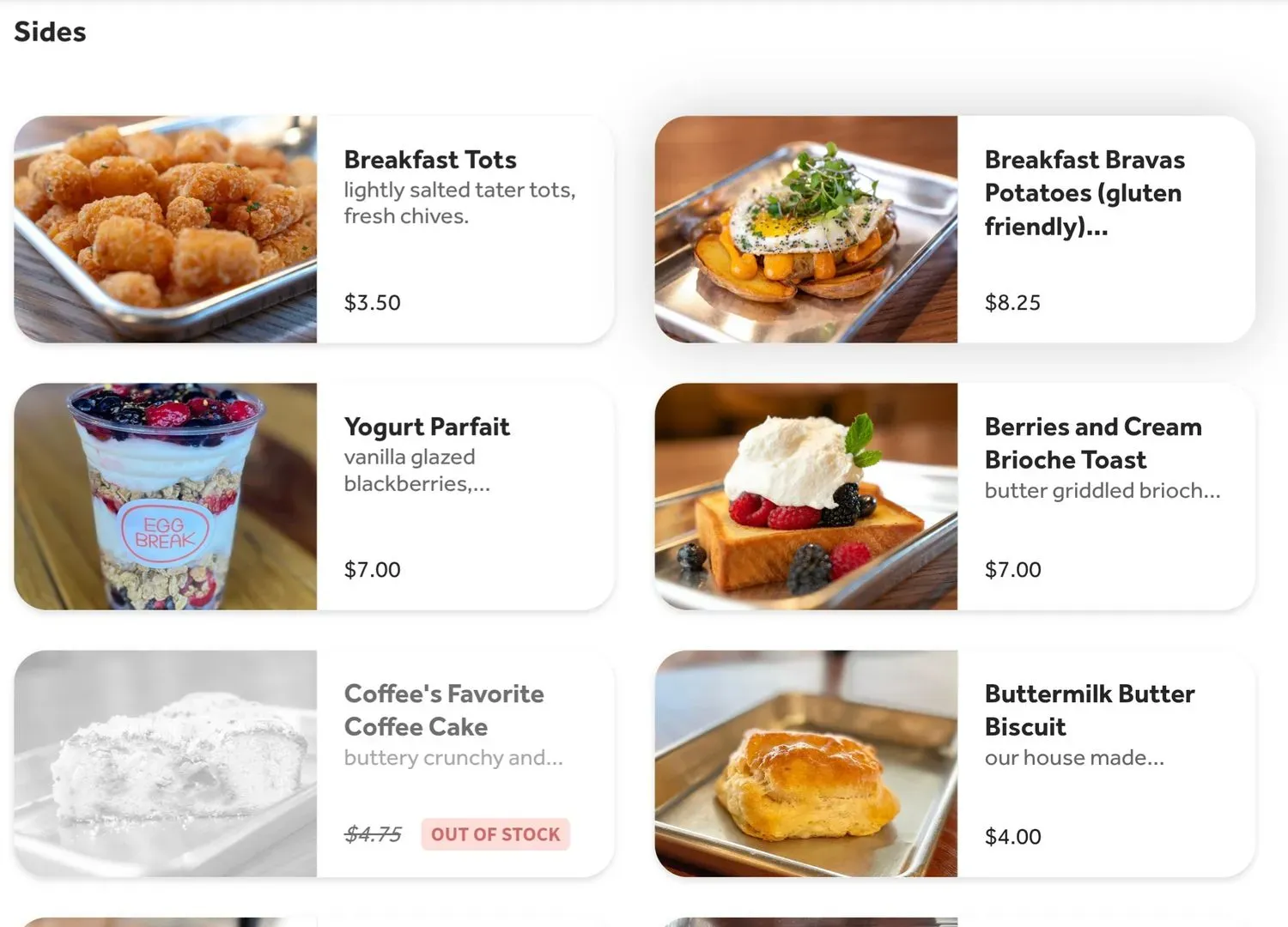Open the Breakfast Tots item card
The height and width of the screenshot is (927, 1288).
(313, 229)
